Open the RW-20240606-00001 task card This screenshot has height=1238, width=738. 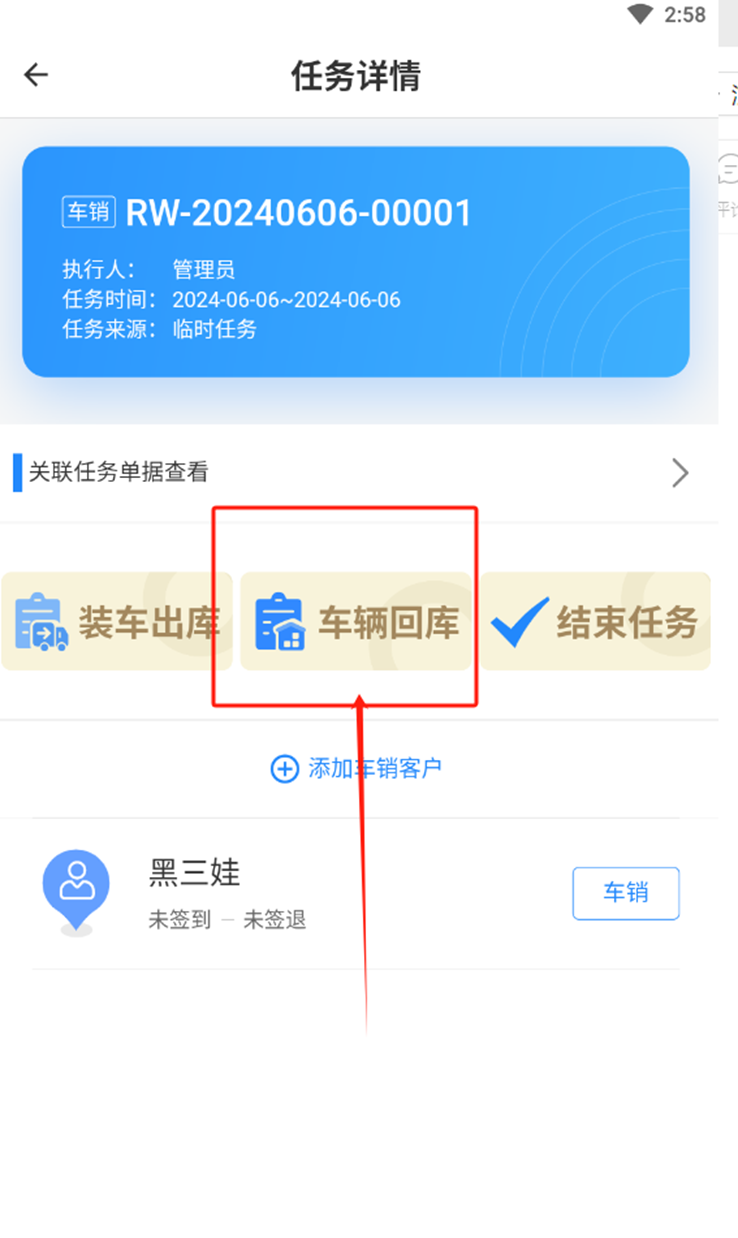pyautogui.click(x=355, y=262)
